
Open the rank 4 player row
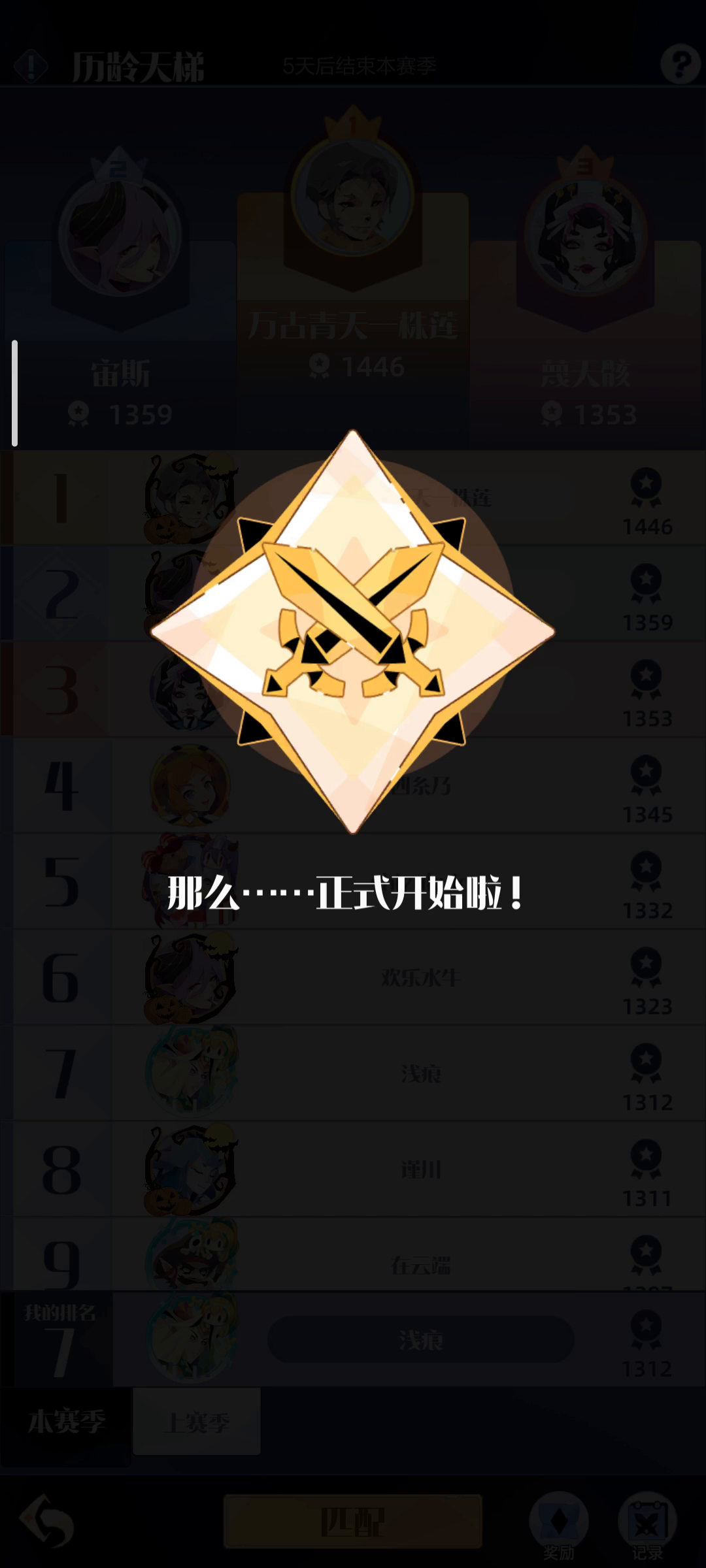[353, 786]
